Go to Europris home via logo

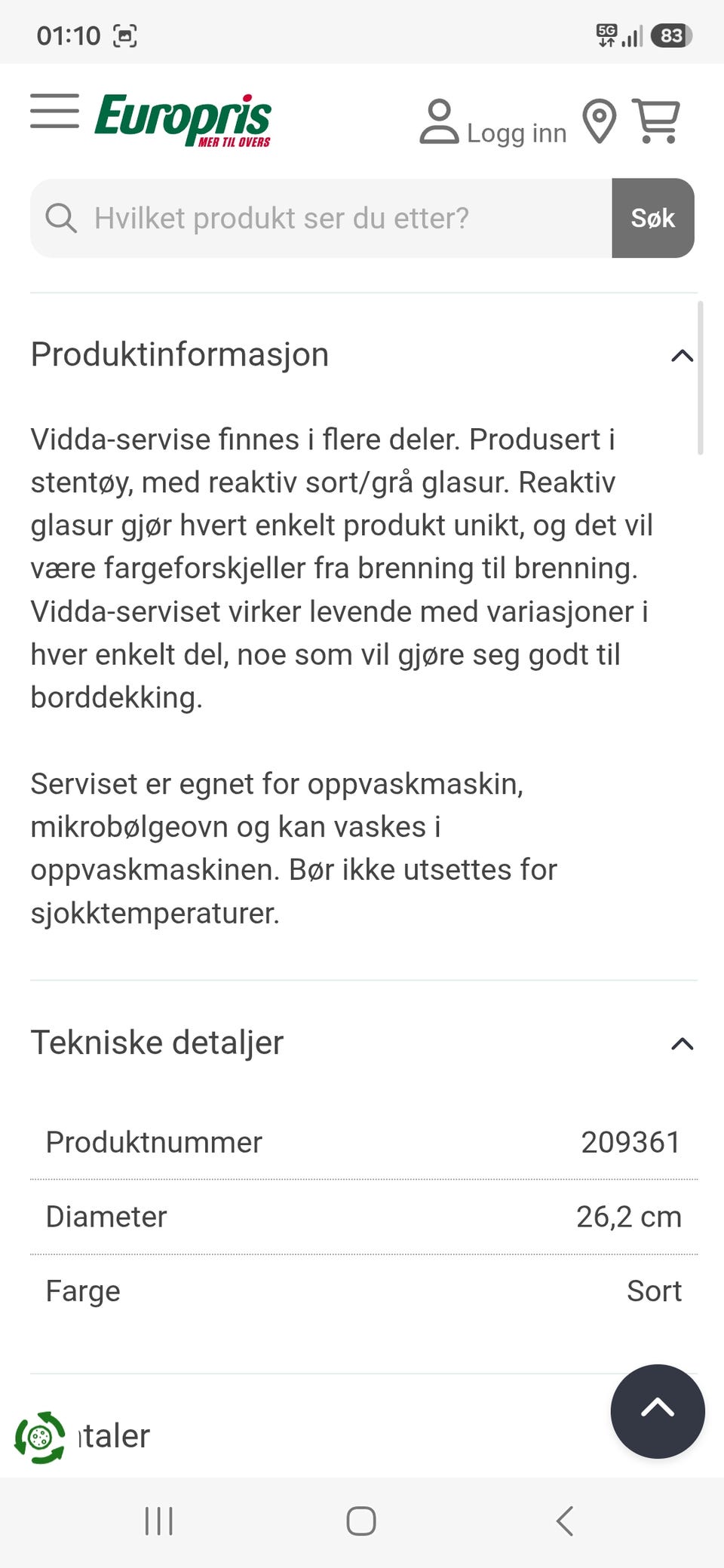pyautogui.click(x=183, y=120)
